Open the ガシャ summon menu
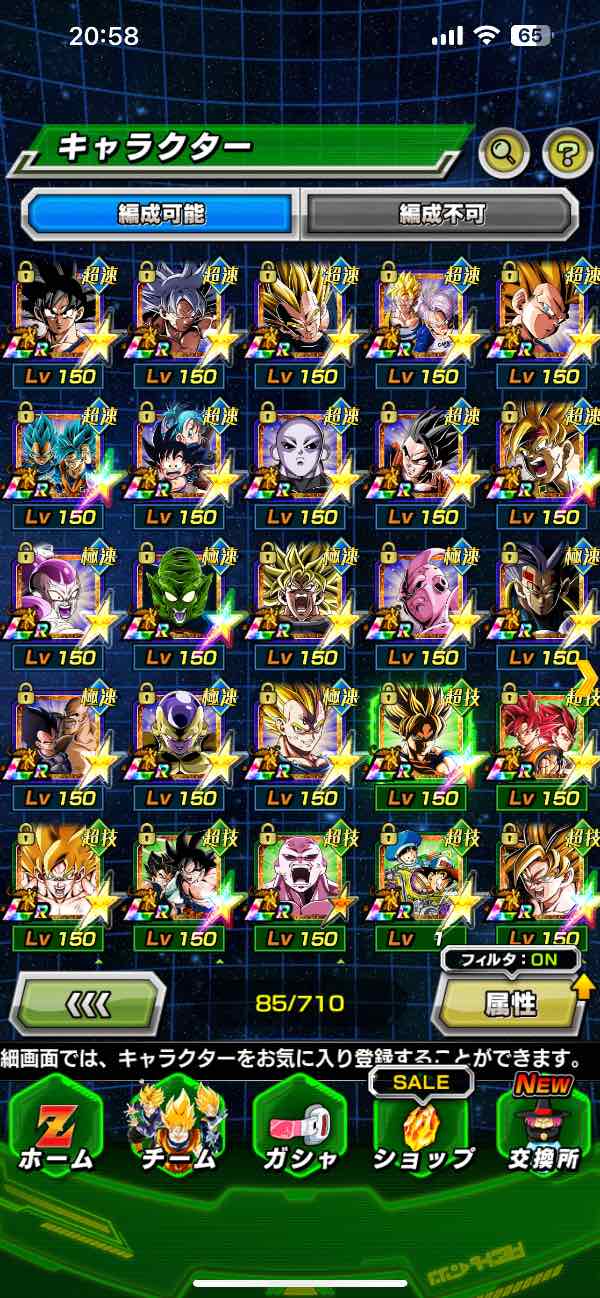 click(300, 1128)
